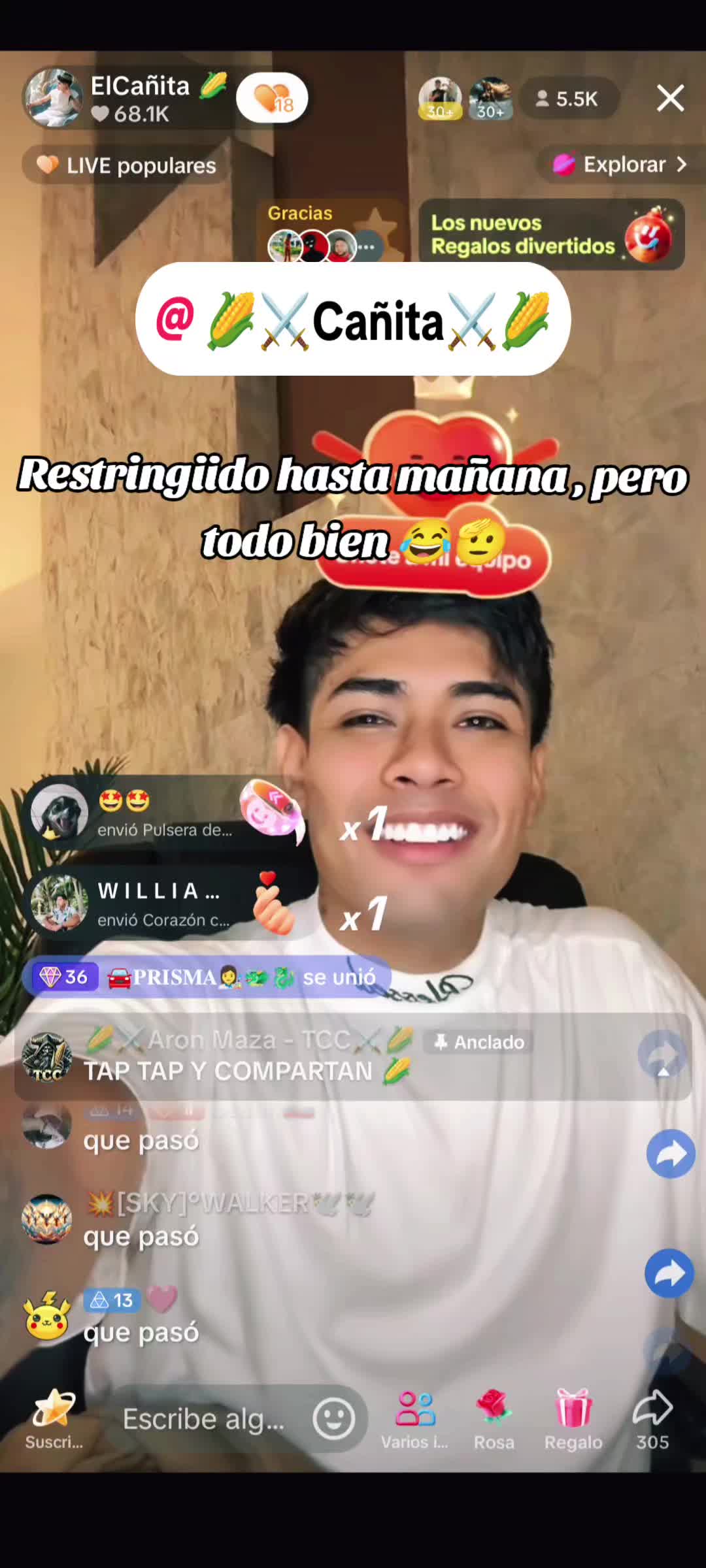
Task: Tap the Suscribirse star button
Action: 54,1418
